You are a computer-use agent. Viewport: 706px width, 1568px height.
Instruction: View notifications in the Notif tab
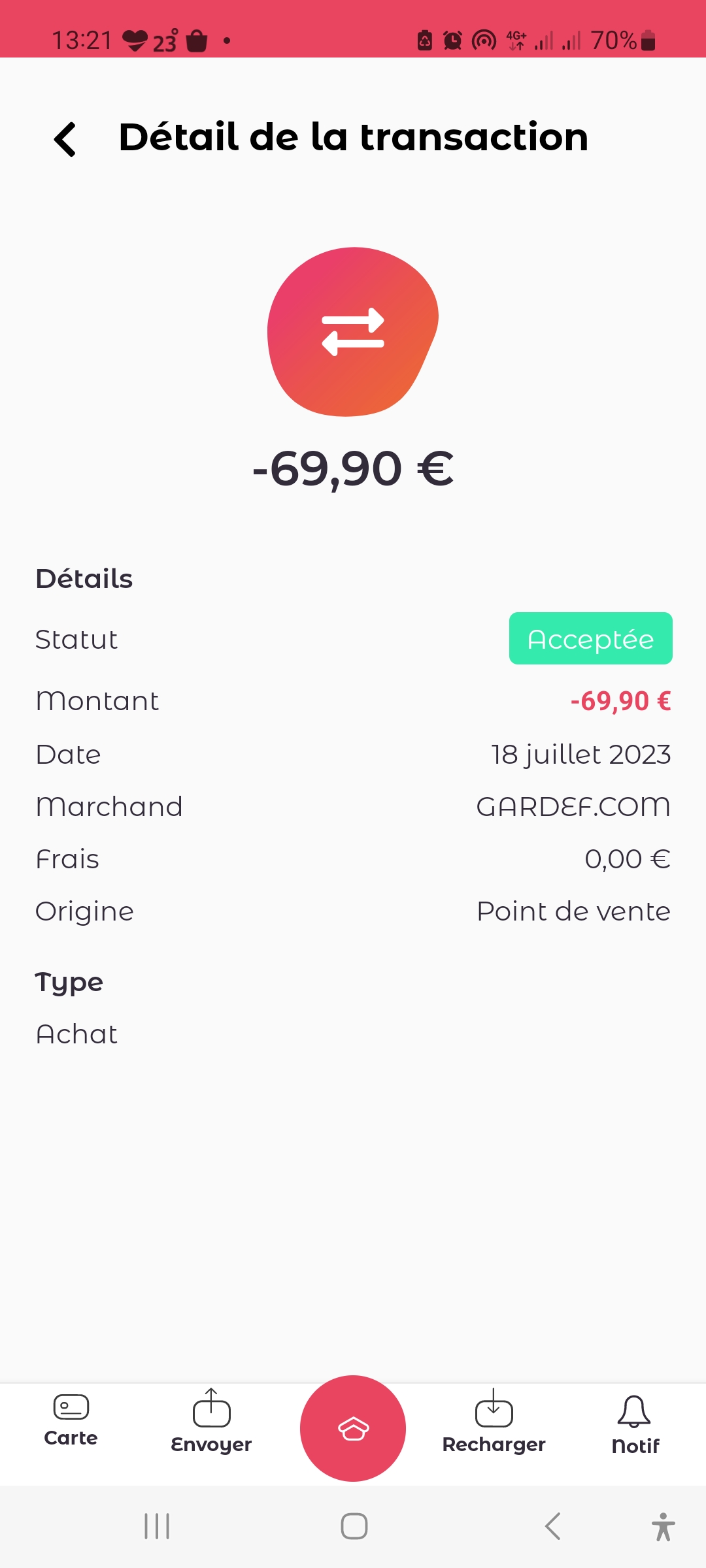[635, 1425]
